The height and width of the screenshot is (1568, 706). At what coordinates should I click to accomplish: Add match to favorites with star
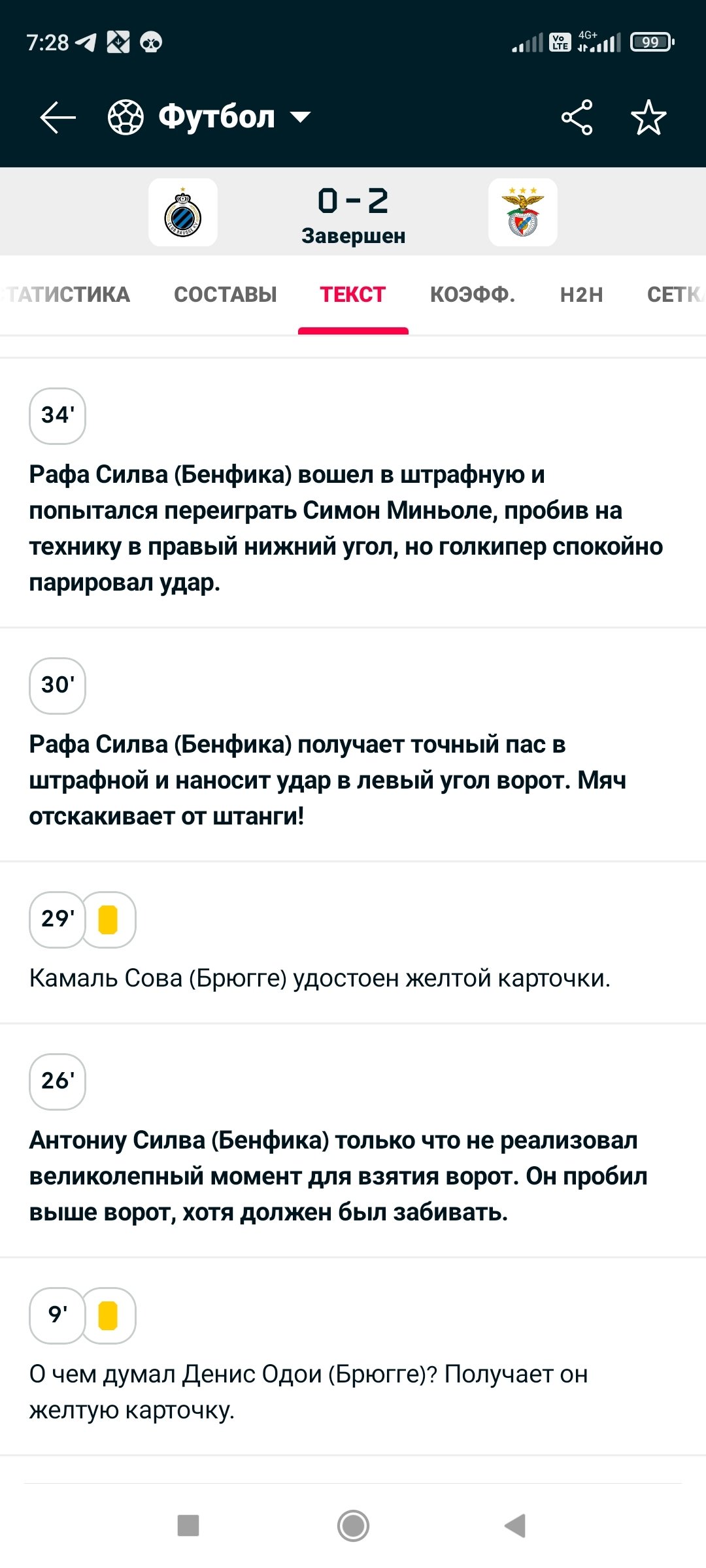[648, 118]
